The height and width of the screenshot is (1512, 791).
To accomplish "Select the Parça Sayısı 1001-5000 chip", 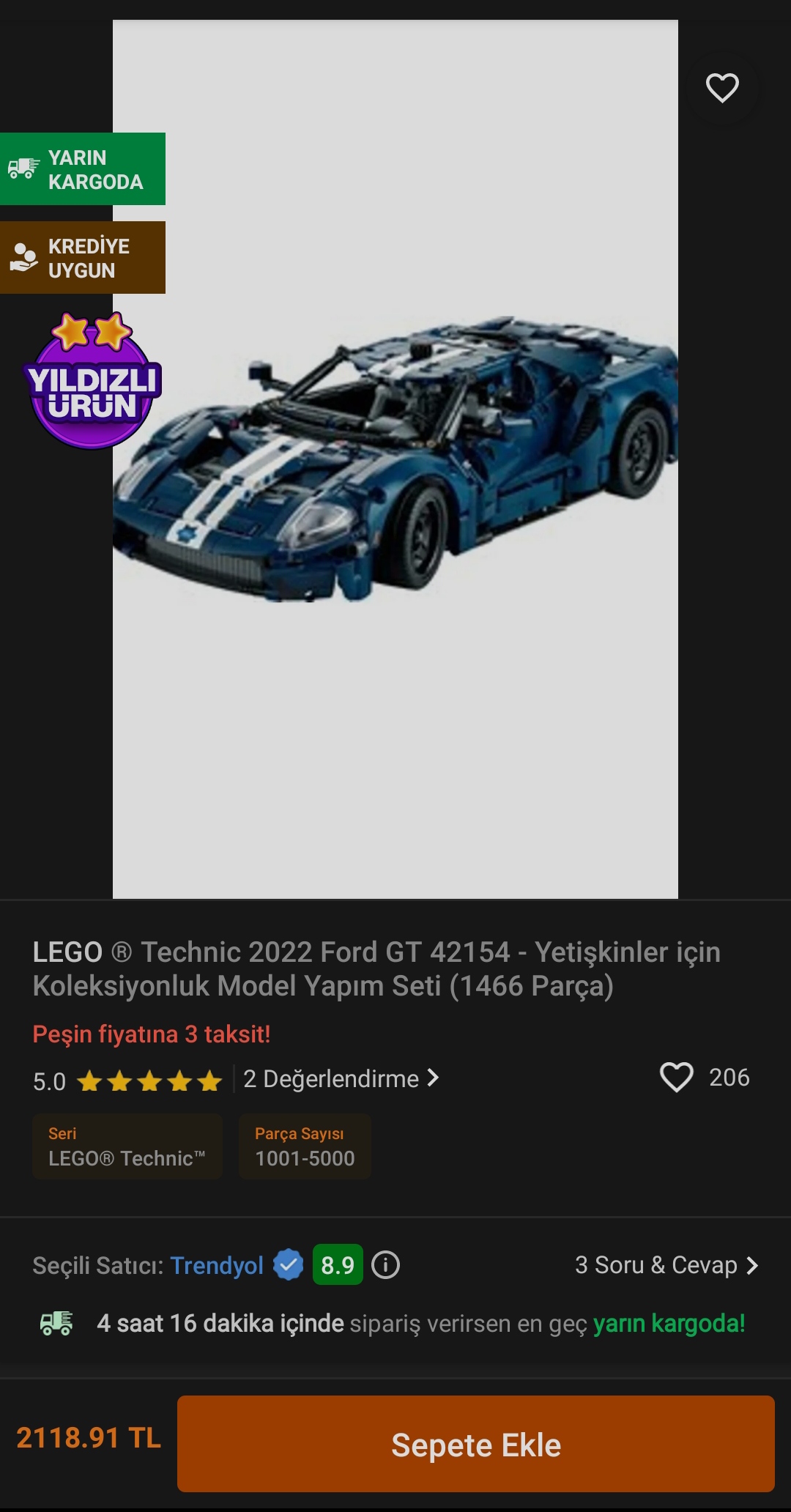I will pyautogui.click(x=305, y=1146).
